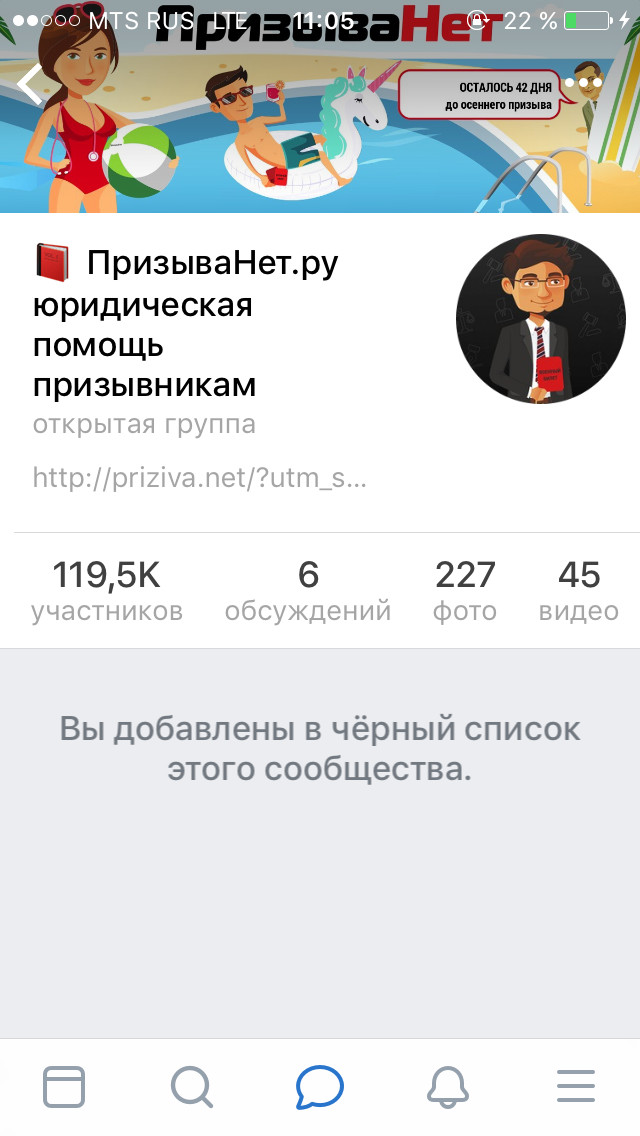Open the three-dot overflow menu

(583, 83)
